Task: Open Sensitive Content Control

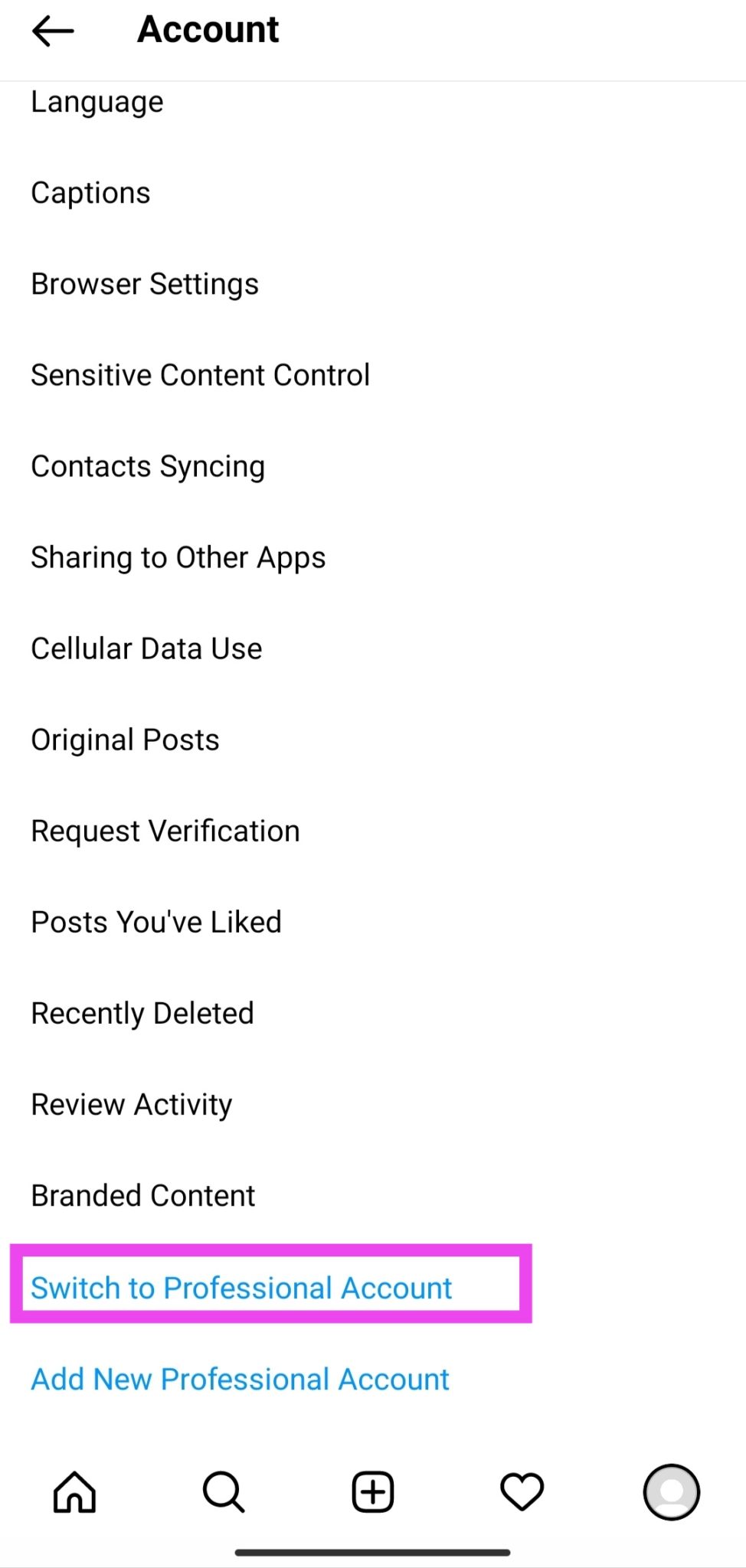Action: (x=201, y=375)
